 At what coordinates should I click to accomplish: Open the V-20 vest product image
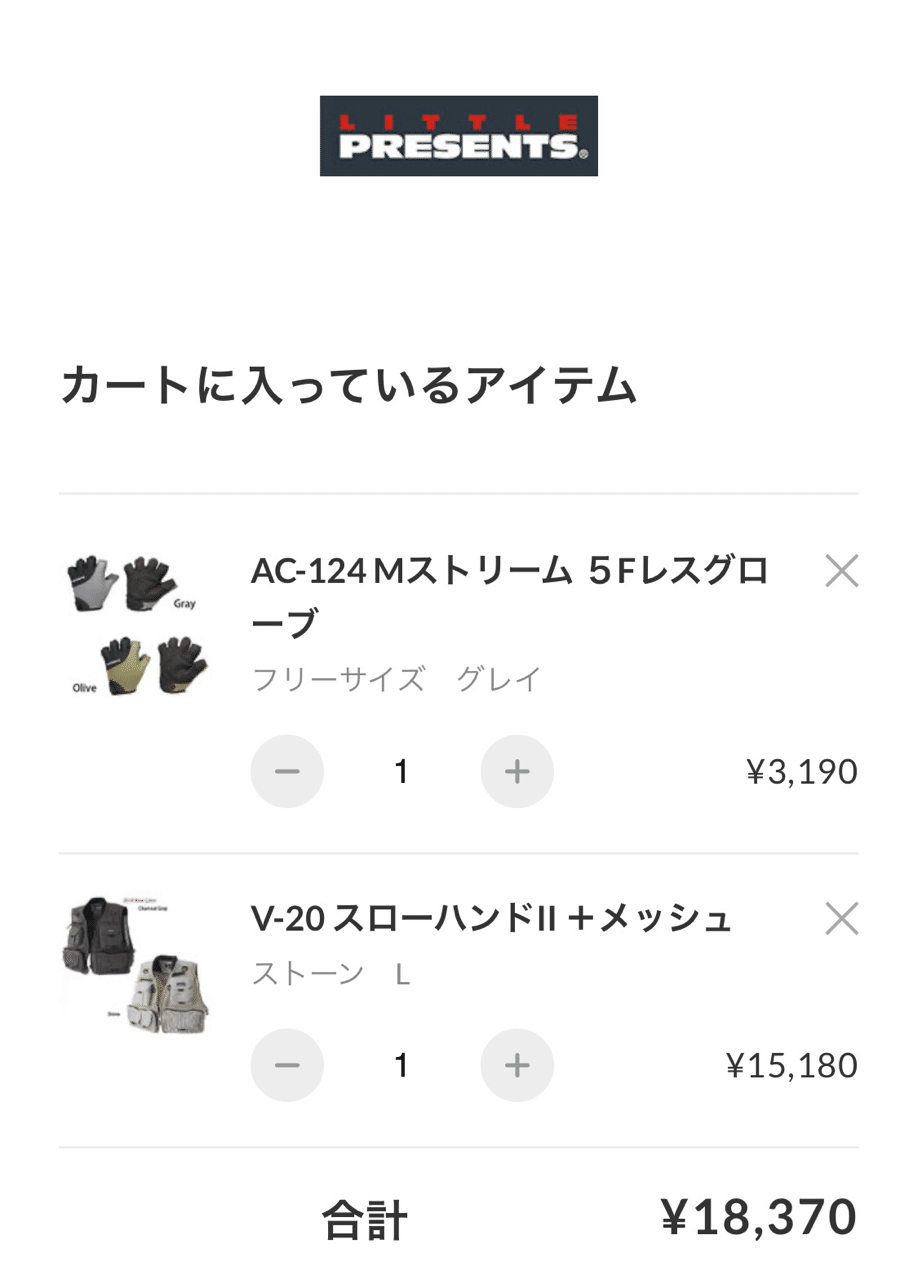[137, 965]
